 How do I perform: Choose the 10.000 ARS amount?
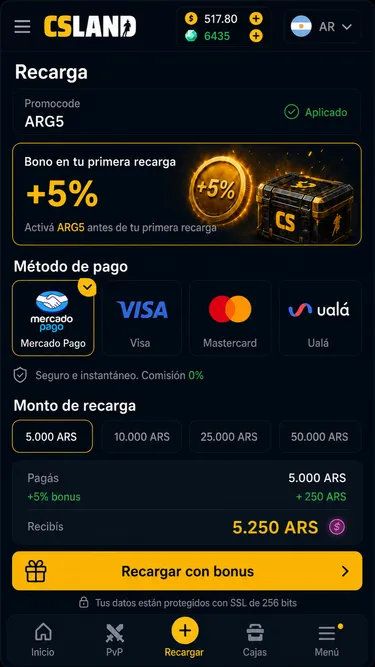point(142,436)
